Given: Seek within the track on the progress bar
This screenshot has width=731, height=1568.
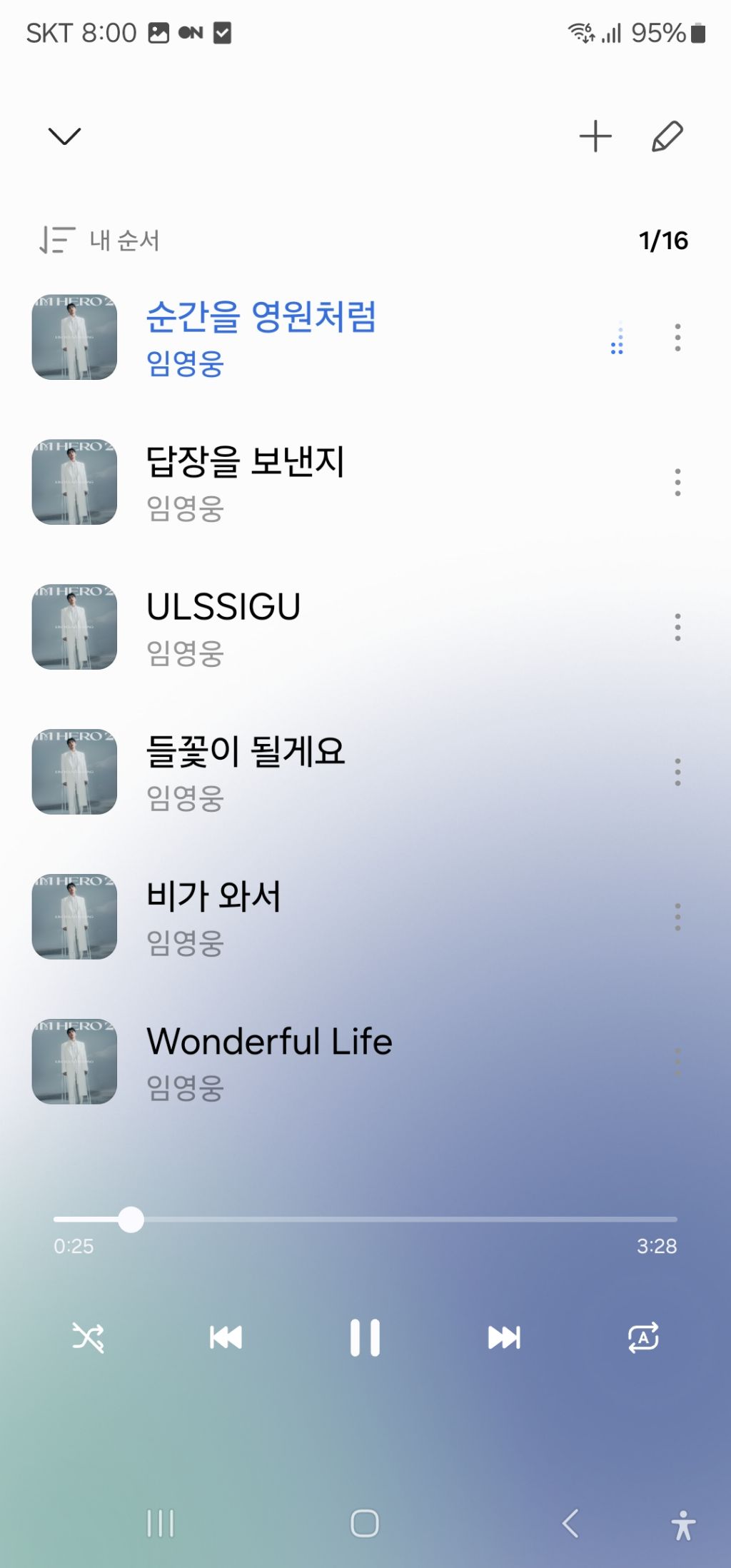Looking at the screenshot, I should pos(365,1220).
